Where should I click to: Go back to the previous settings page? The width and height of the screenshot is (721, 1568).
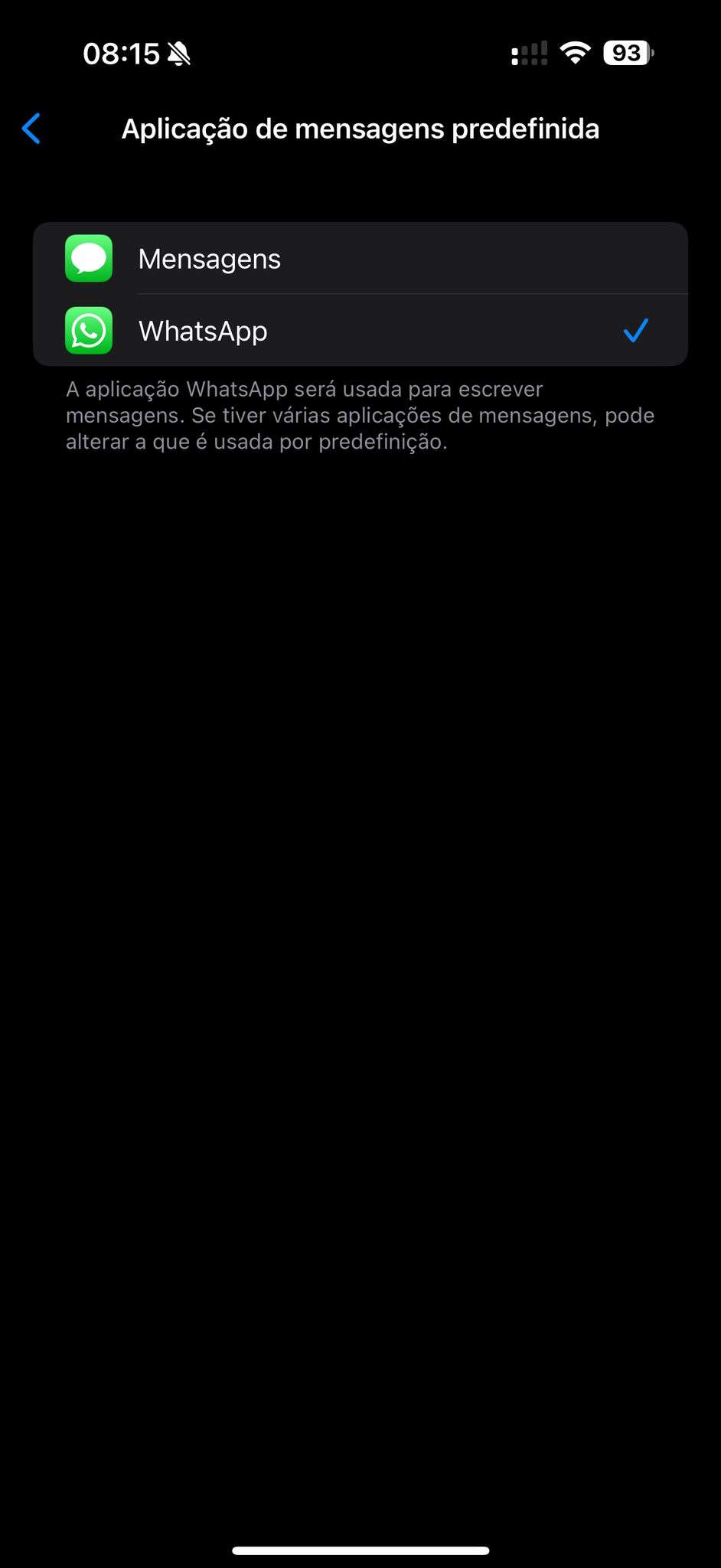[32, 129]
